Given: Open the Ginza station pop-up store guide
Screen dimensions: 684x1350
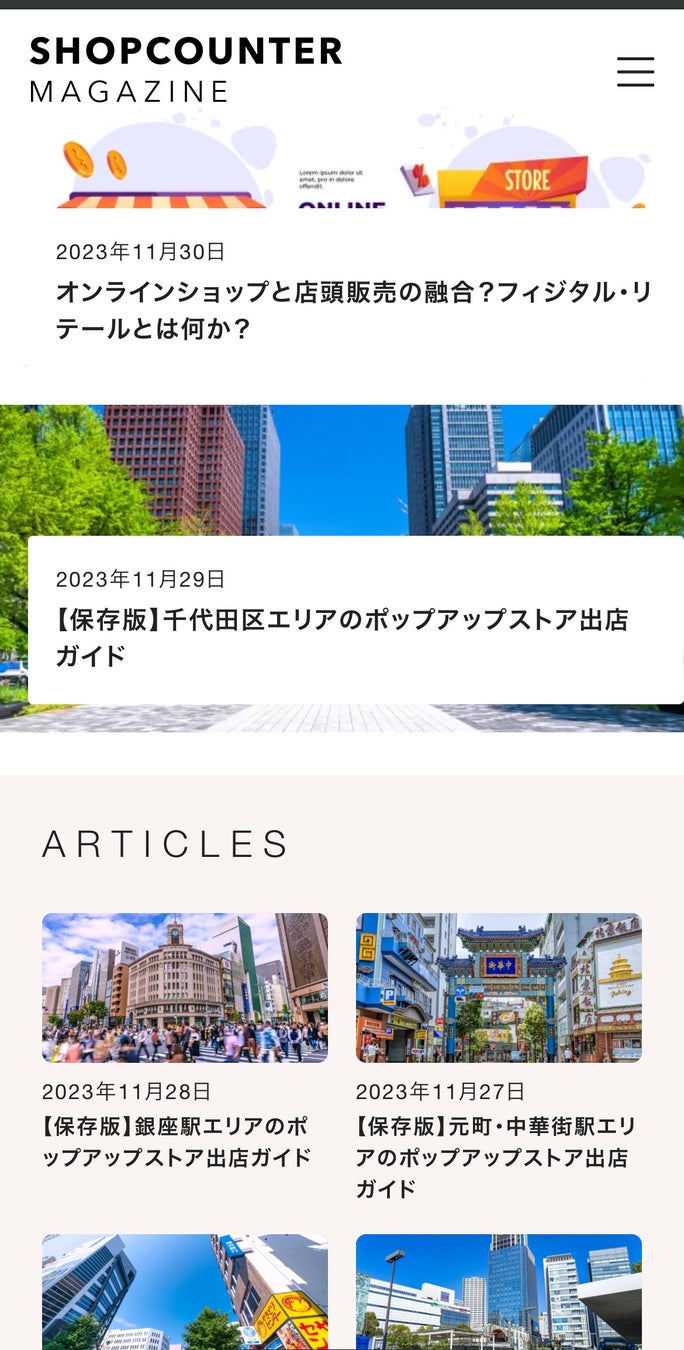Looking at the screenshot, I should pos(176,1142).
